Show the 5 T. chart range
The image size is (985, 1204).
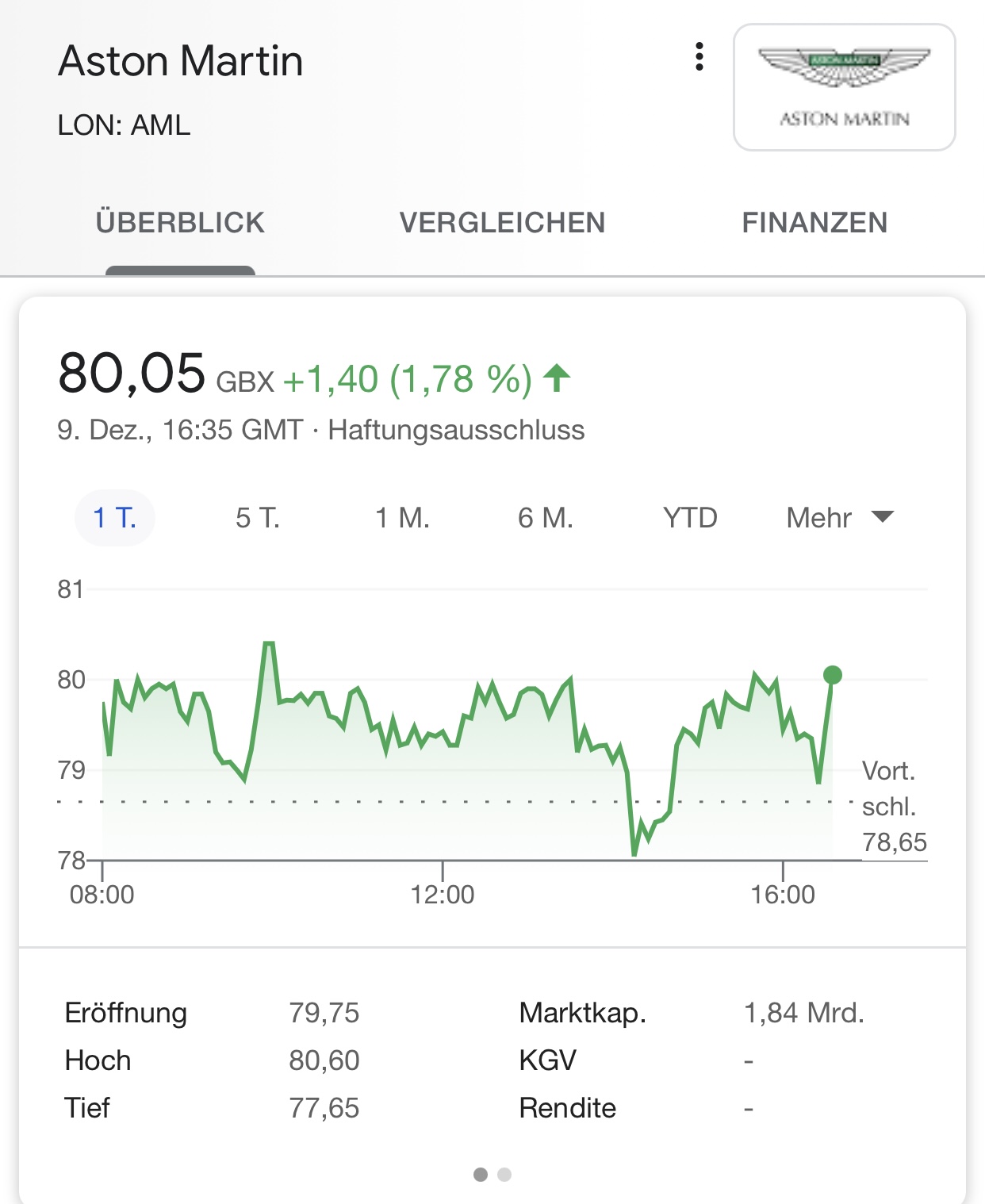point(258,518)
